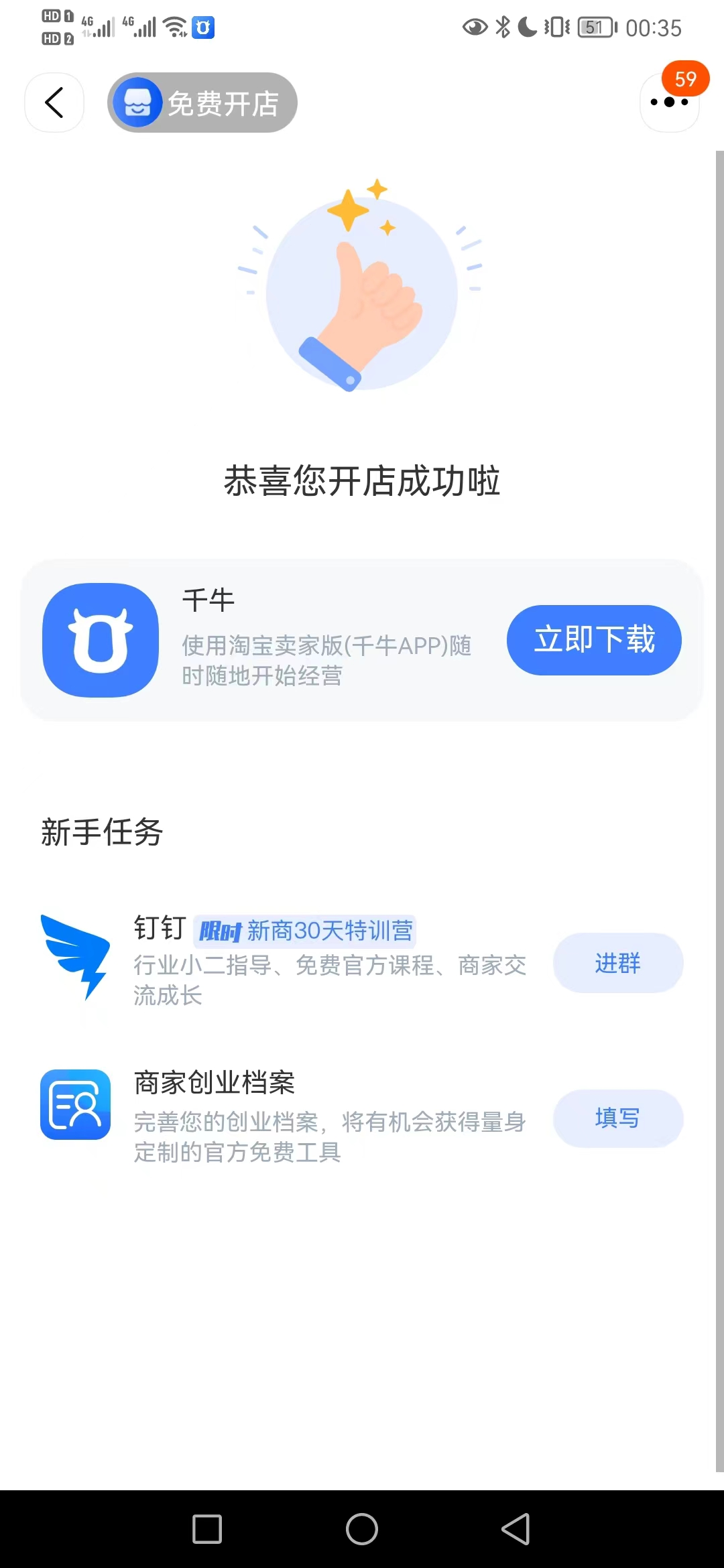Tap the battery indicator showing 51
The width and height of the screenshot is (724, 1568).
[x=595, y=27]
